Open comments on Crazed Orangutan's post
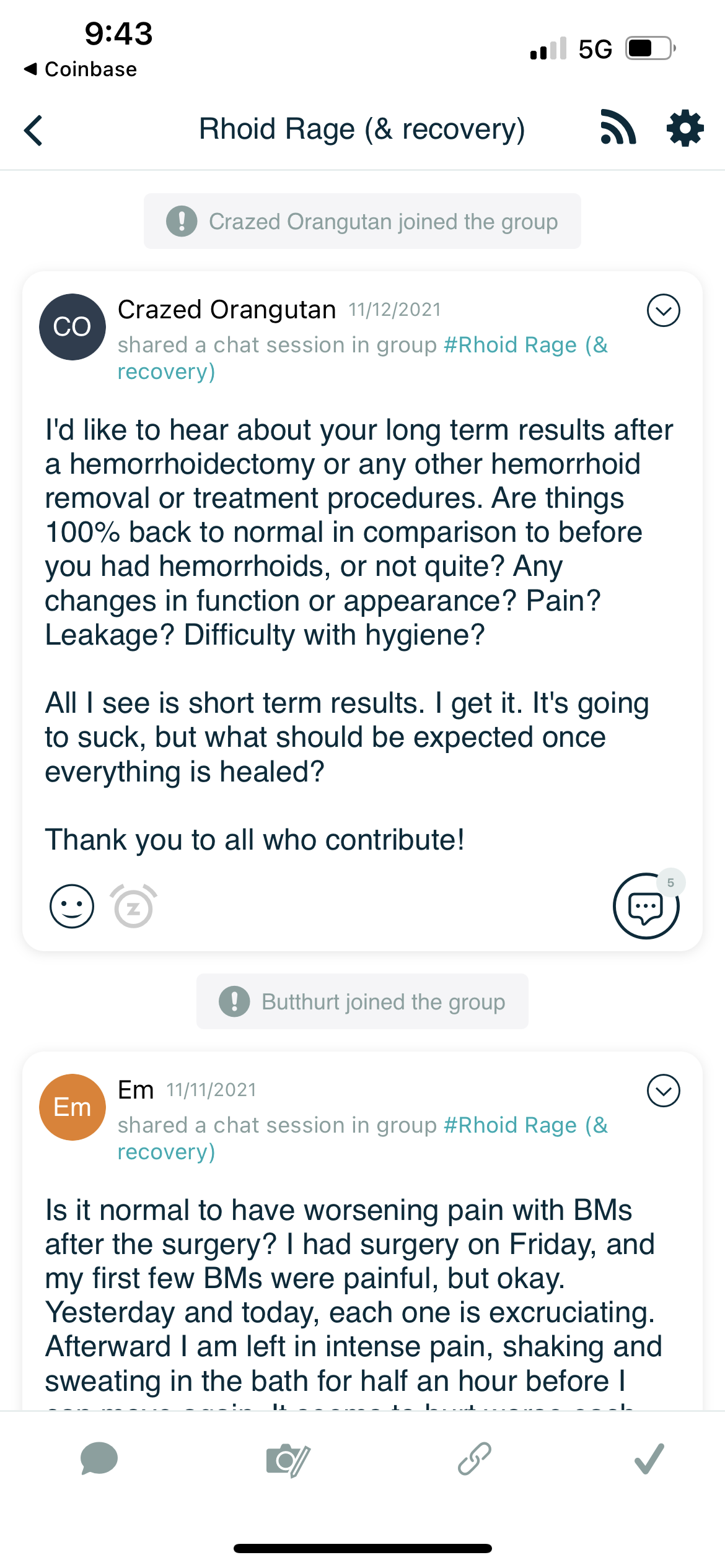Viewport: 725px width, 1568px height. pyautogui.click(x=646, y=907)
